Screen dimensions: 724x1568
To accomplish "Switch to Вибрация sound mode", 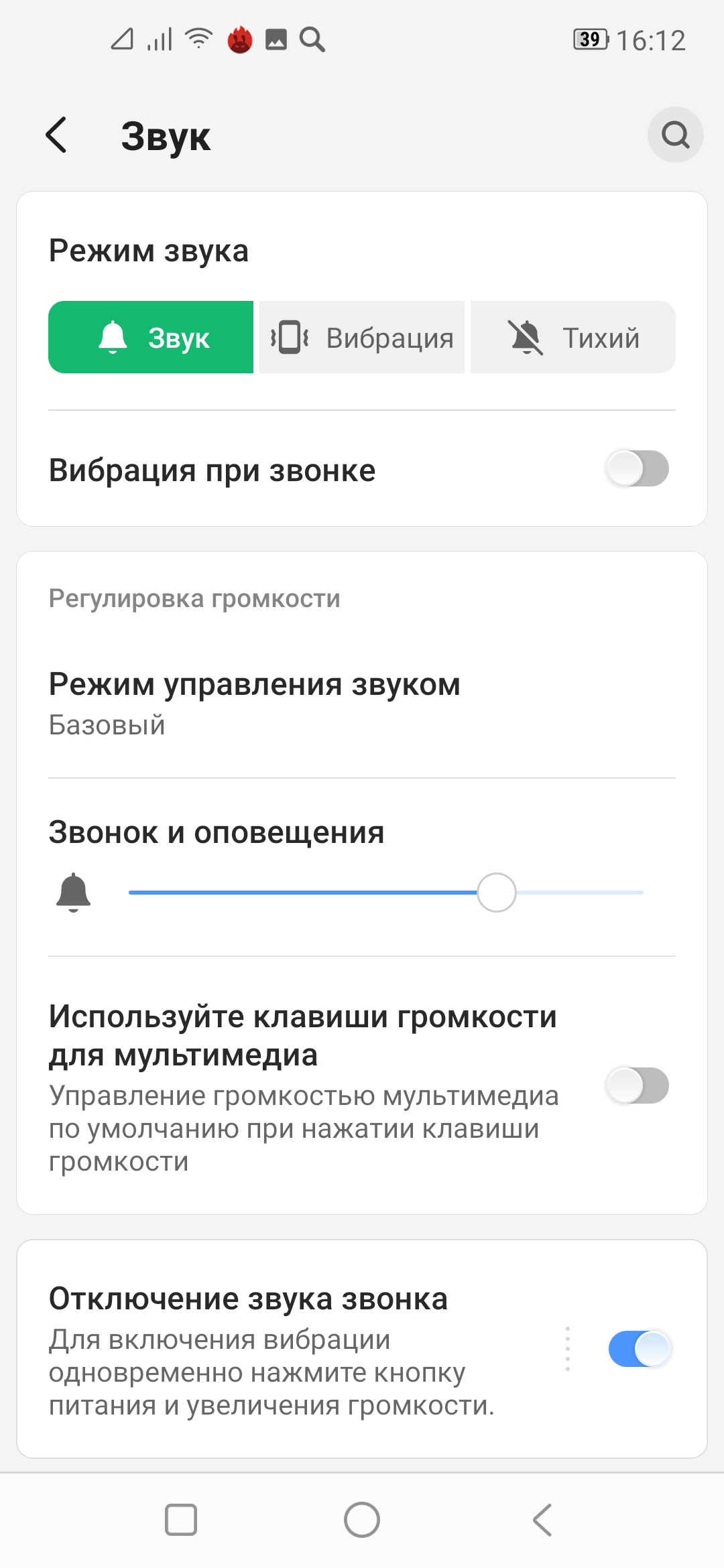I will 362,337.
